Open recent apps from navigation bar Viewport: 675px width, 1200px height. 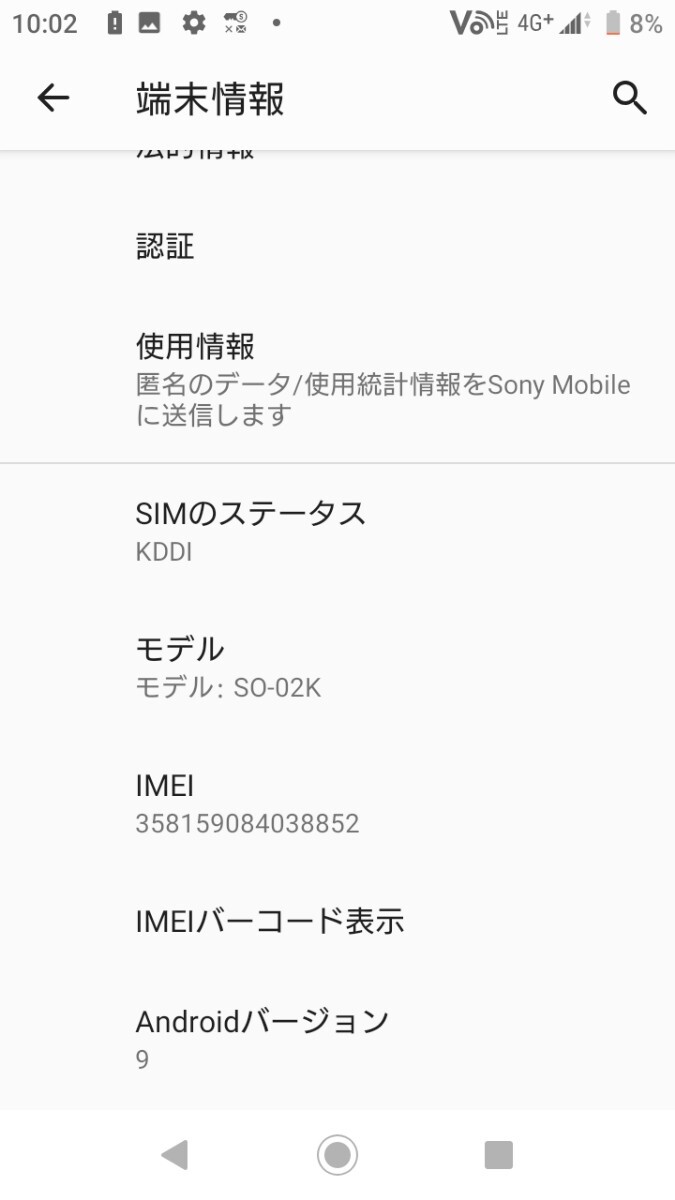tap(498, 1155)
